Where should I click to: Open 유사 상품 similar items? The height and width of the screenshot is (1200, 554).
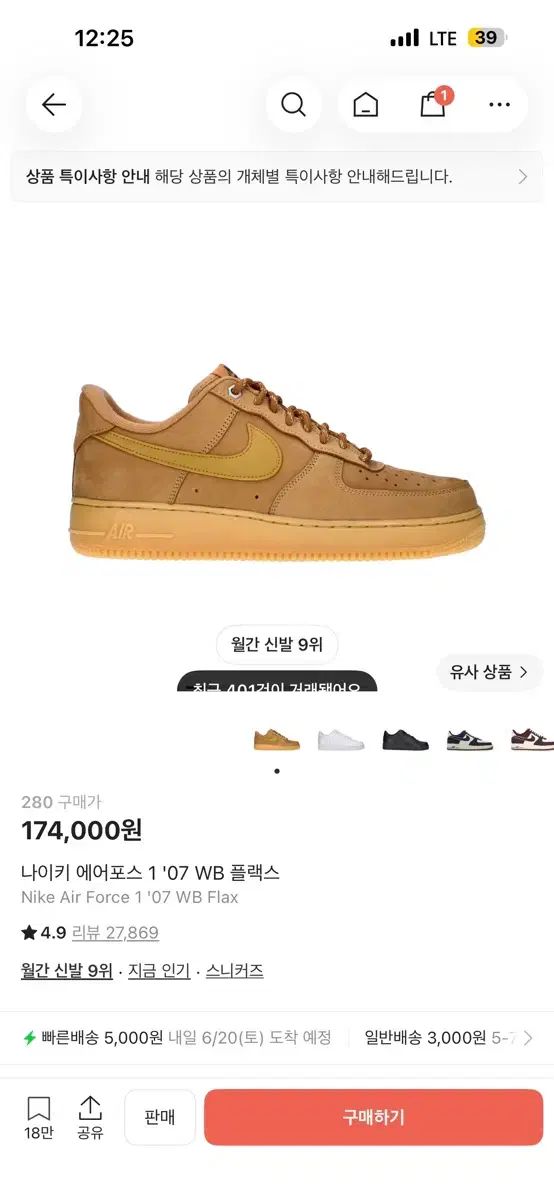click(489, 672)
